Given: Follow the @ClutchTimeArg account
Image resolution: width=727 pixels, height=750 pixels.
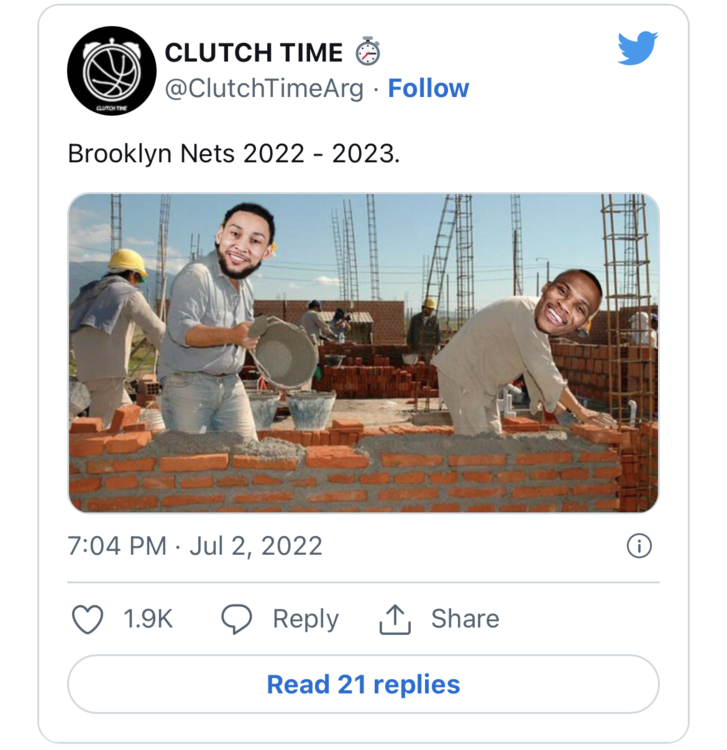Looking at the screenshot, I should click(x=428, y=88).
